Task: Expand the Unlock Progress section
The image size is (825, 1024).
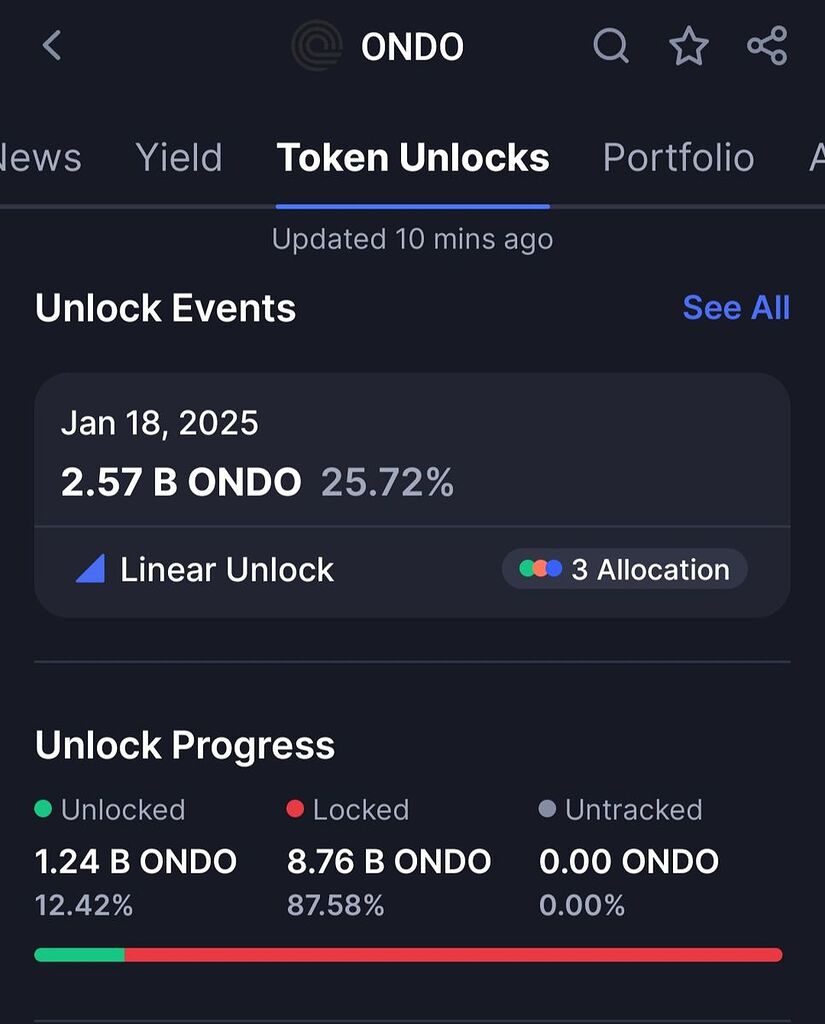Action: (185, 744)
